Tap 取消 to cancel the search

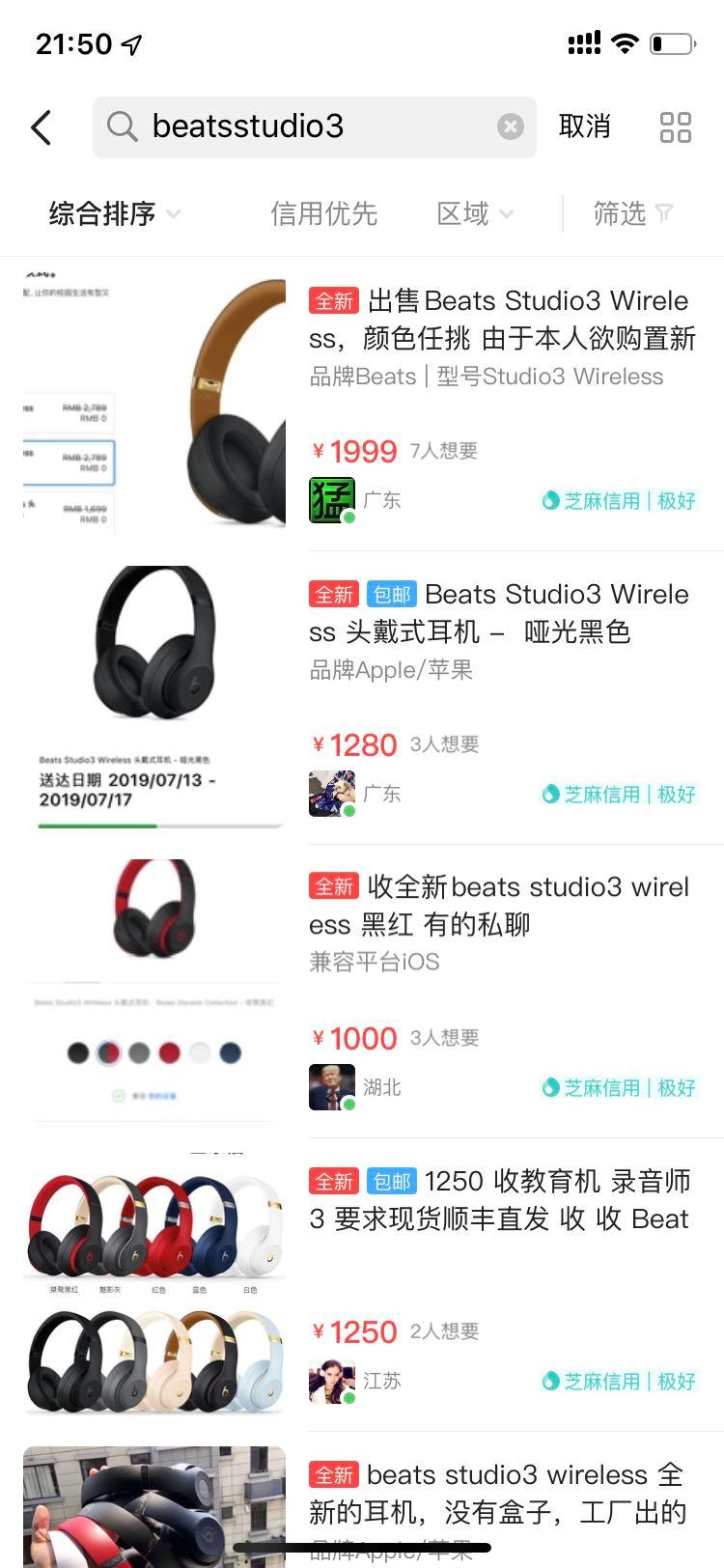click(x=584, y=126)
